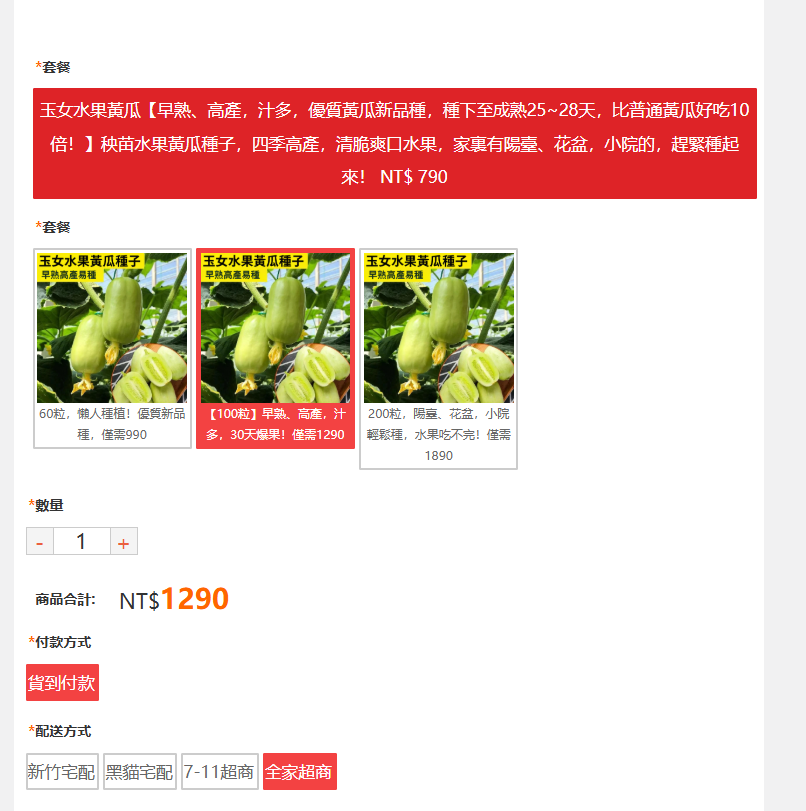The width and height of the screenshot is (806, 811).
Task: Decrease quantity with the minus button
Action: [40, 542]
